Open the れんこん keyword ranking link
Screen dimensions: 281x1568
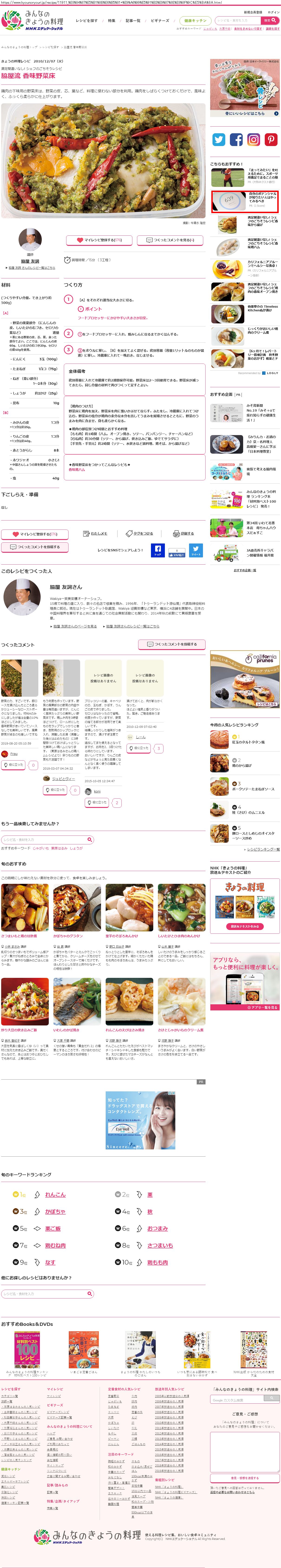[55, 1194]
